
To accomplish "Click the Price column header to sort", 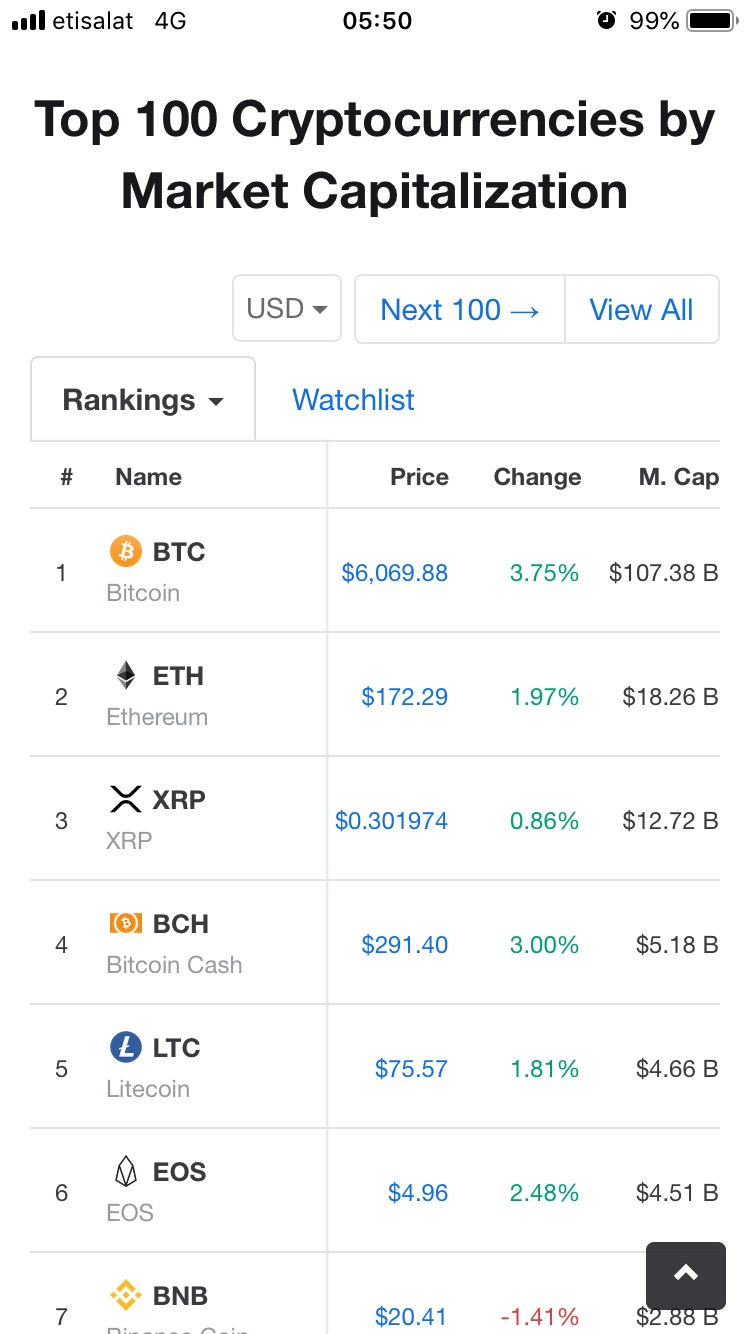I will [x=419, y=477].
